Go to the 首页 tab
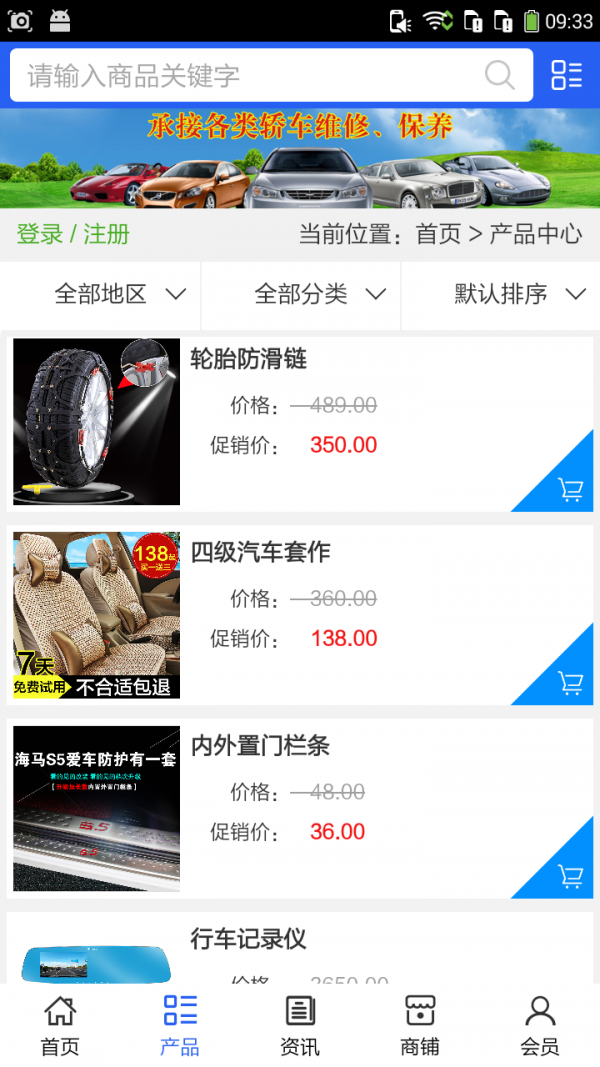Screen dimensions: 600x1067 (60, 1026)
